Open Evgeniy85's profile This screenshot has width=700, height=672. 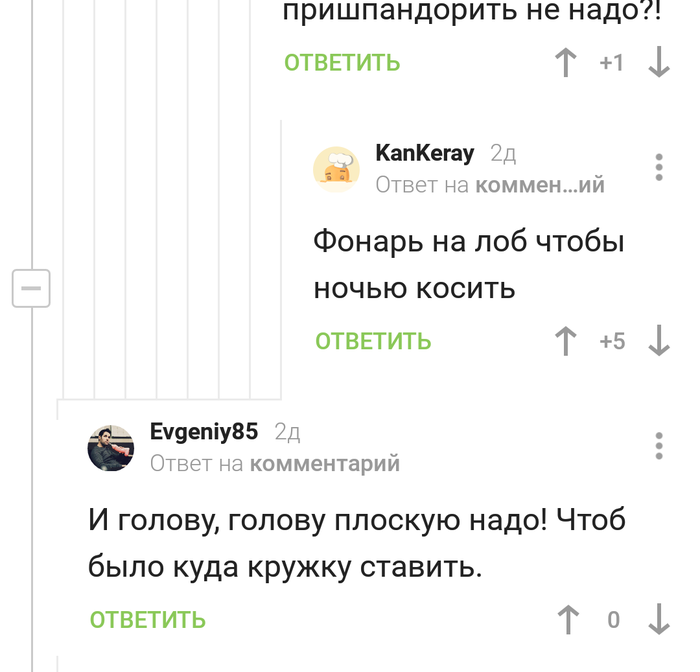click(204, 431)
